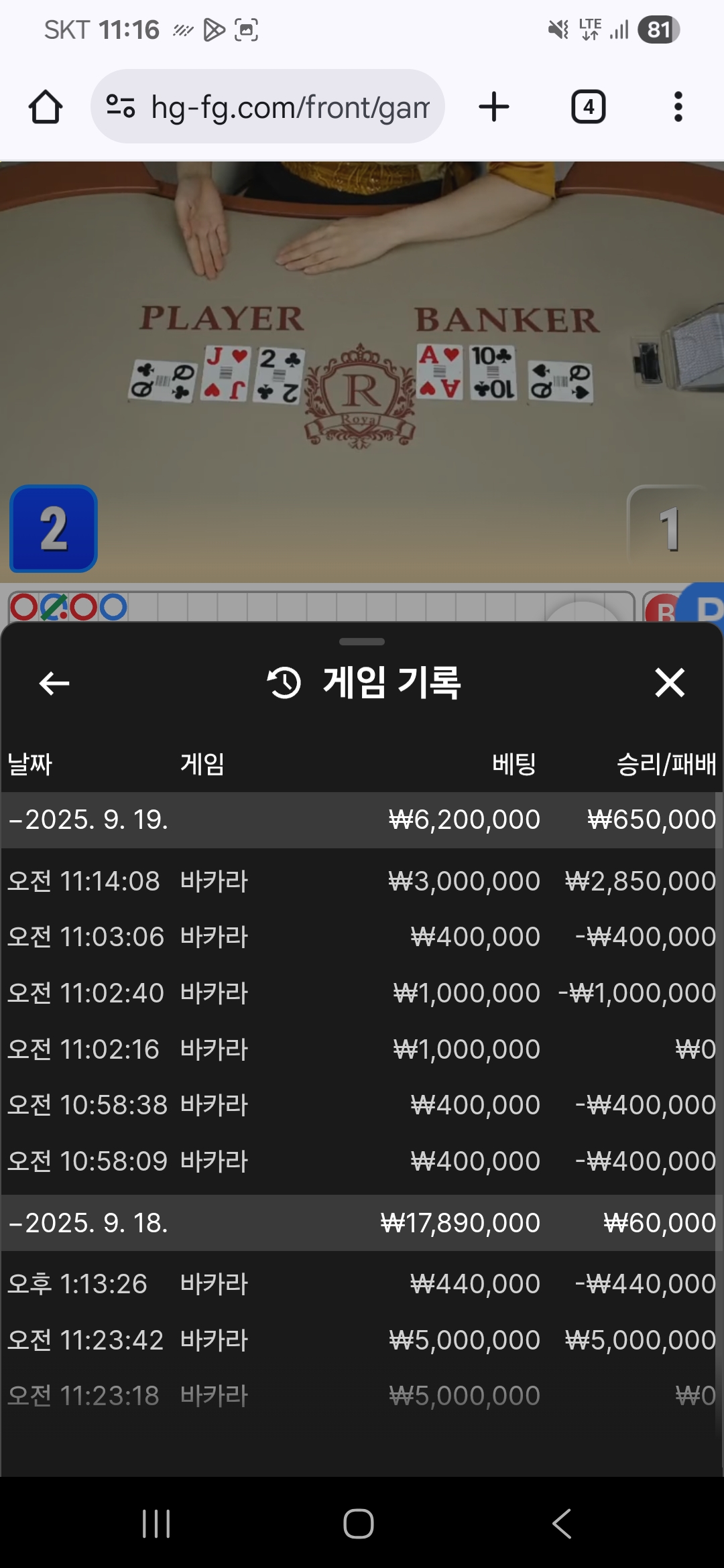
Task: Open the tab switcher showing 4 tabs
Action: [x=588, y=107]
